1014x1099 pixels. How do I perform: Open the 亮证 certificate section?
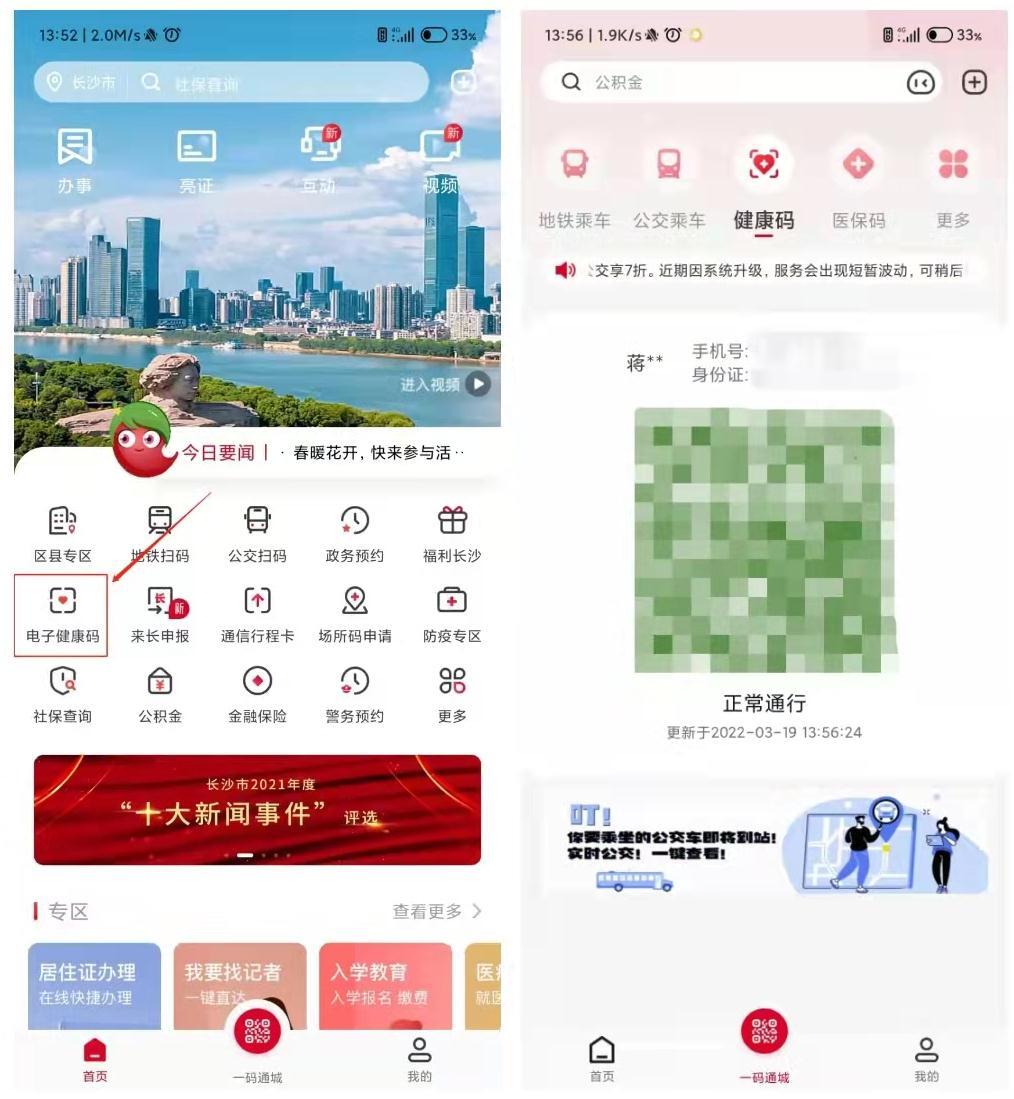(x=196, y=160)
